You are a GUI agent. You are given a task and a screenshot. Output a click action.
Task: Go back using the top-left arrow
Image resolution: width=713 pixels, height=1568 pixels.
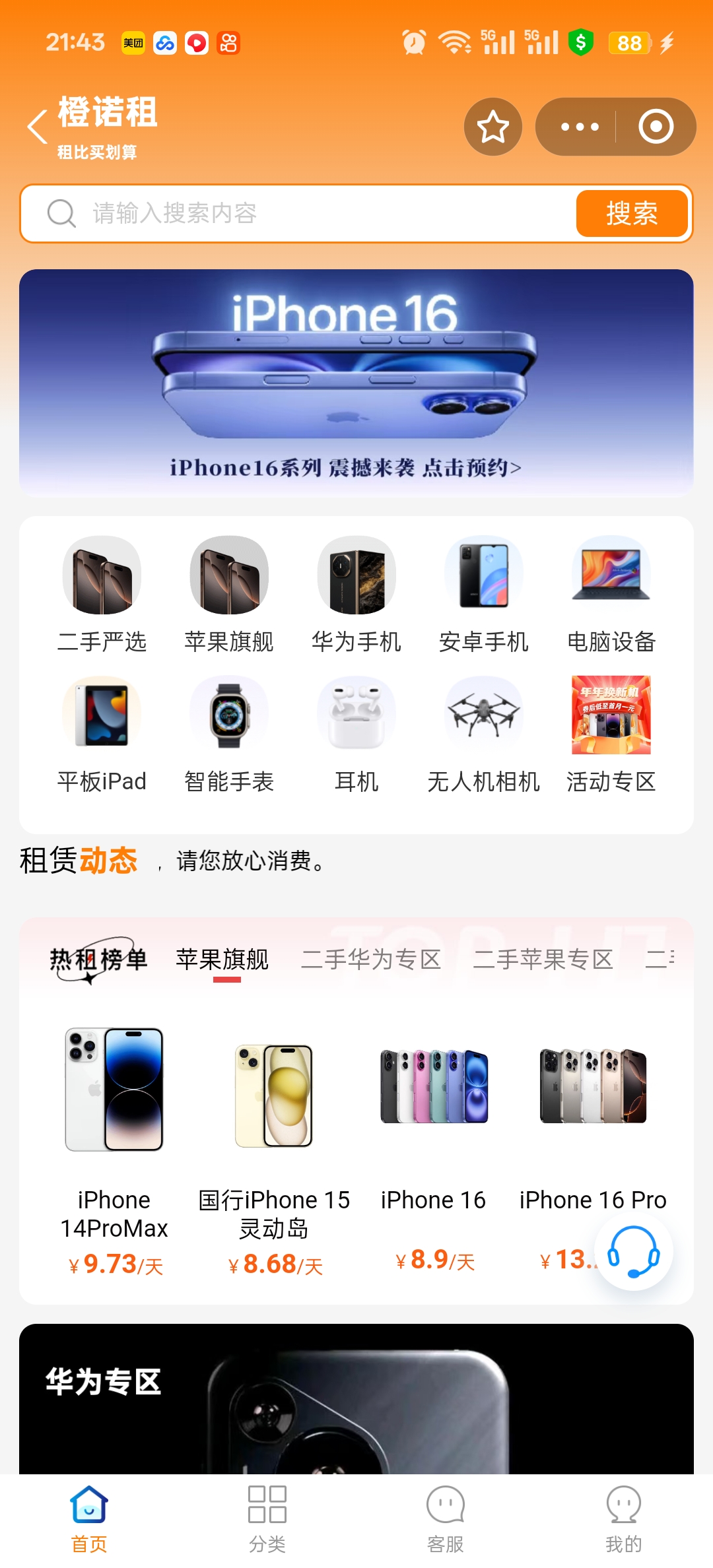[38, 127]
